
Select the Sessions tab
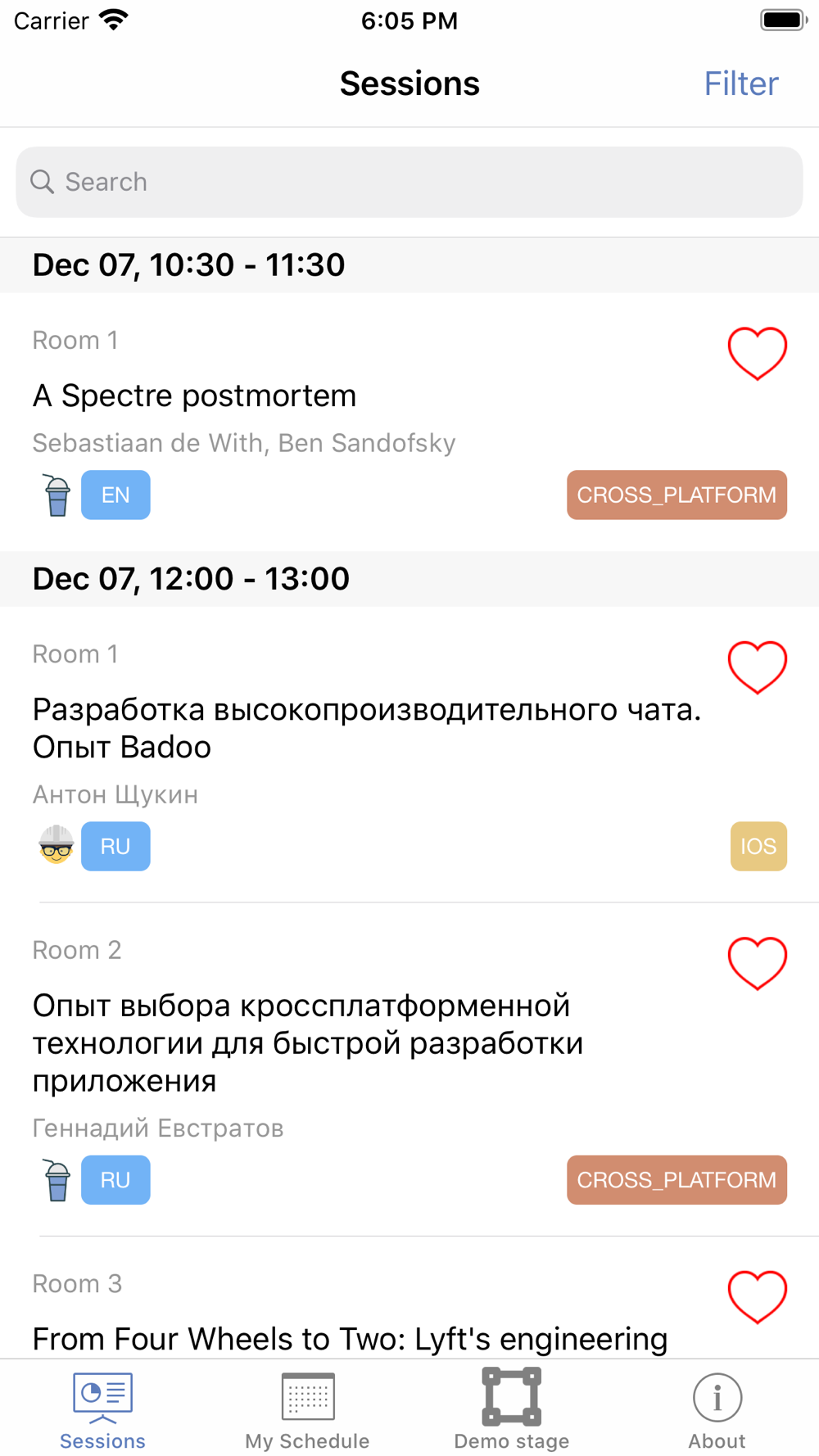102,1410
